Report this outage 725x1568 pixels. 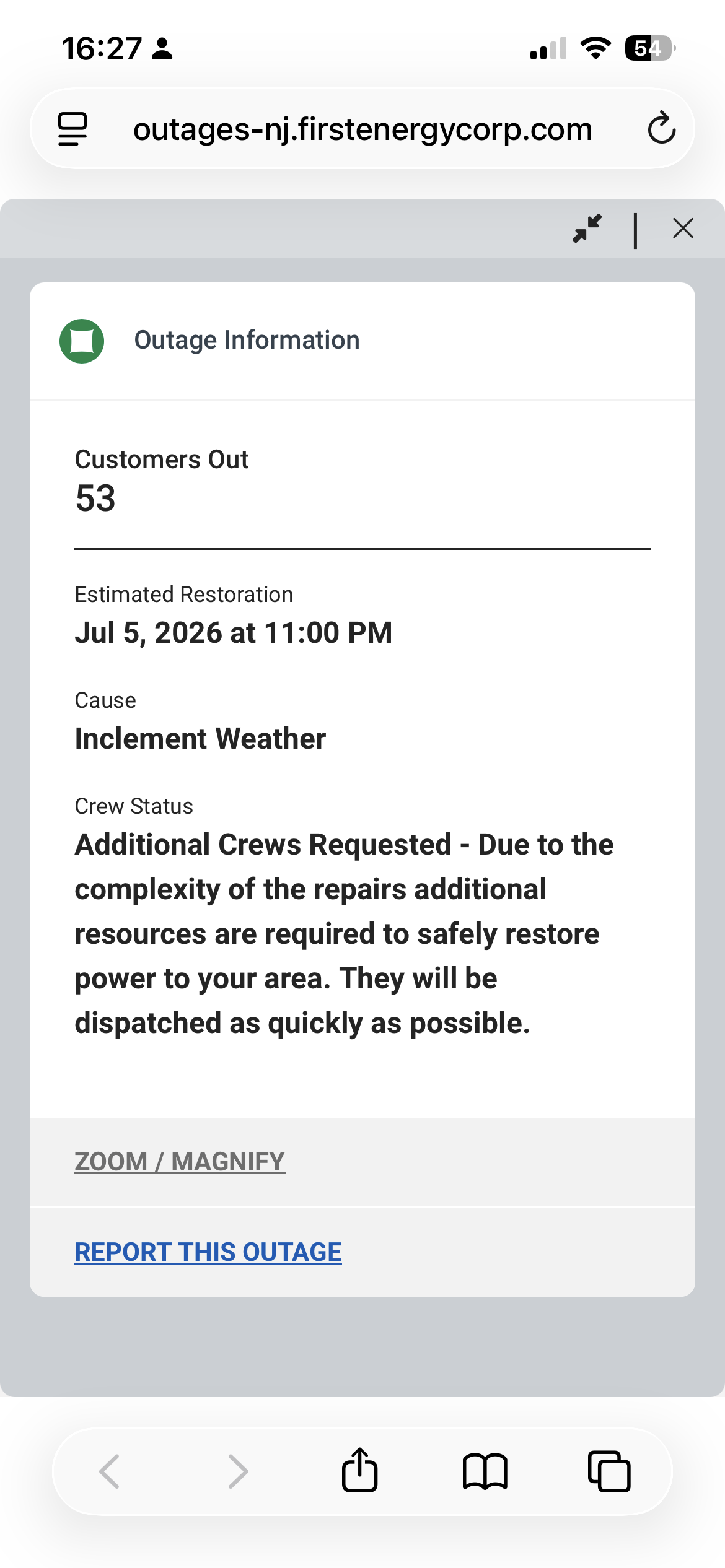click(x=208, y=1252)
